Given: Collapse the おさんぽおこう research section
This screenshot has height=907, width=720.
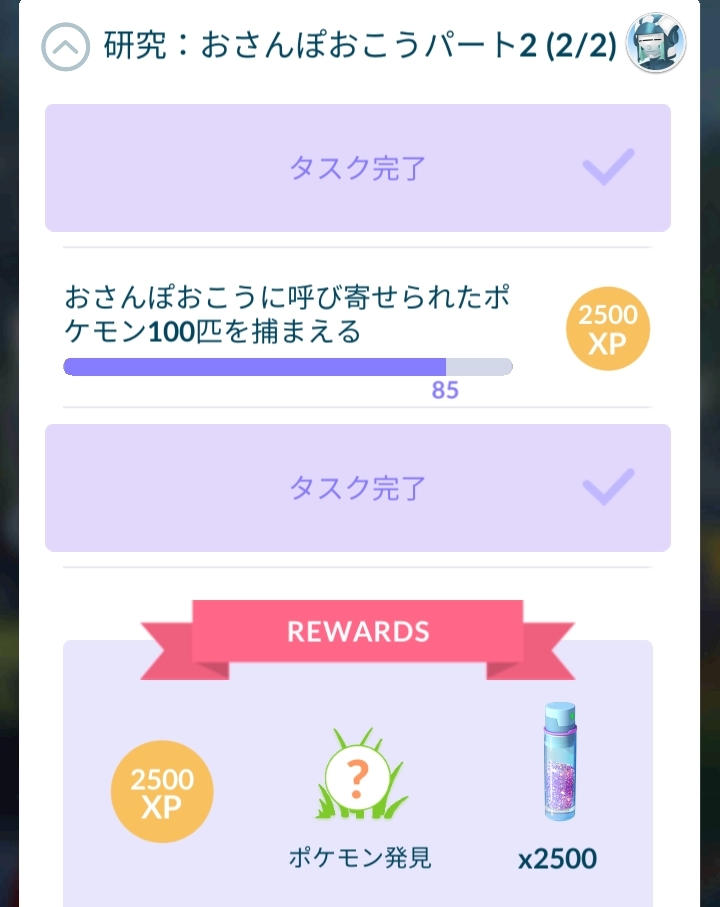Looking at the screenshot, I should [x=65, y=47].
